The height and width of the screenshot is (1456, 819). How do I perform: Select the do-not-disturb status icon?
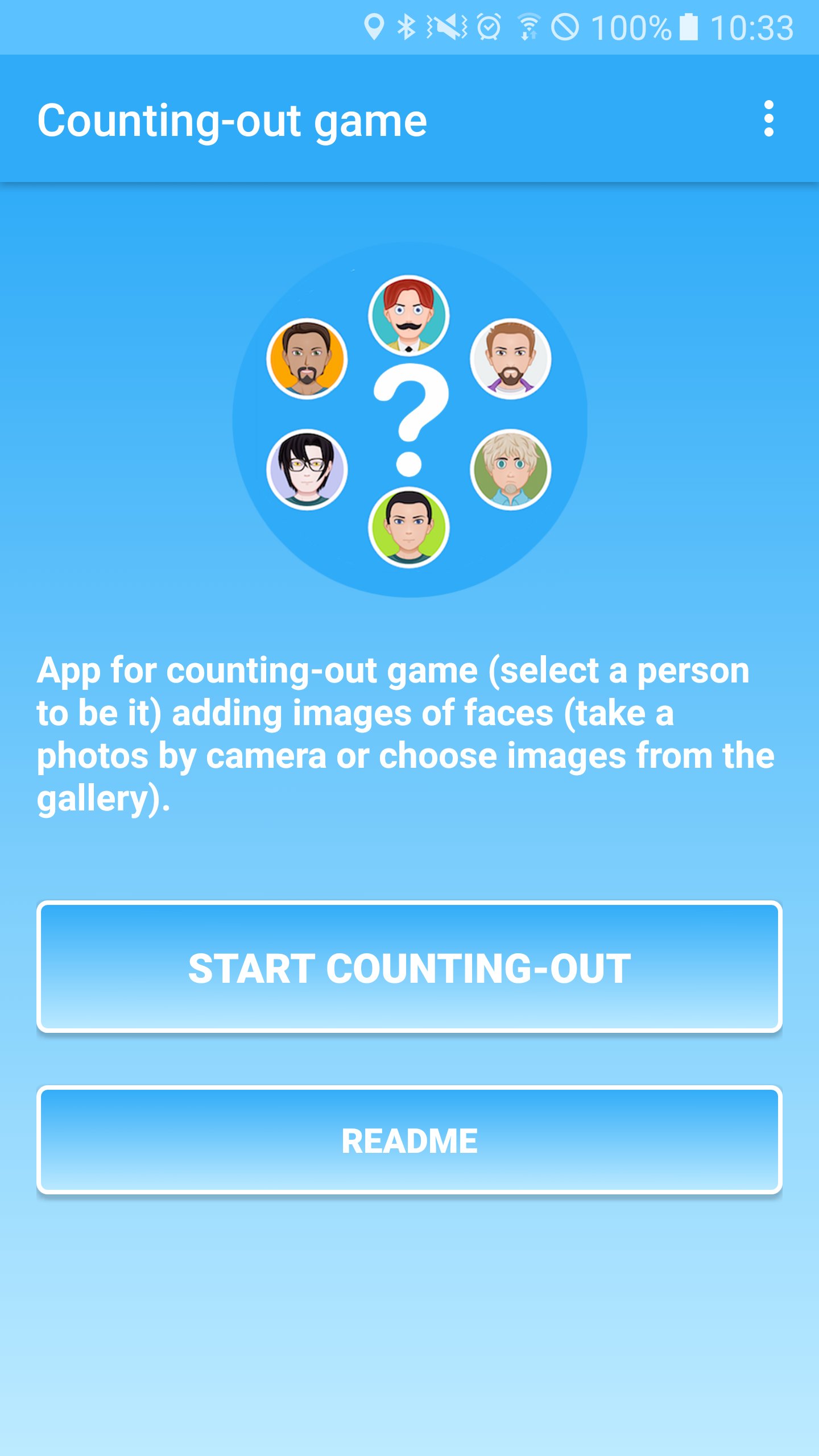pyautogui.click(x=569, y=26)
